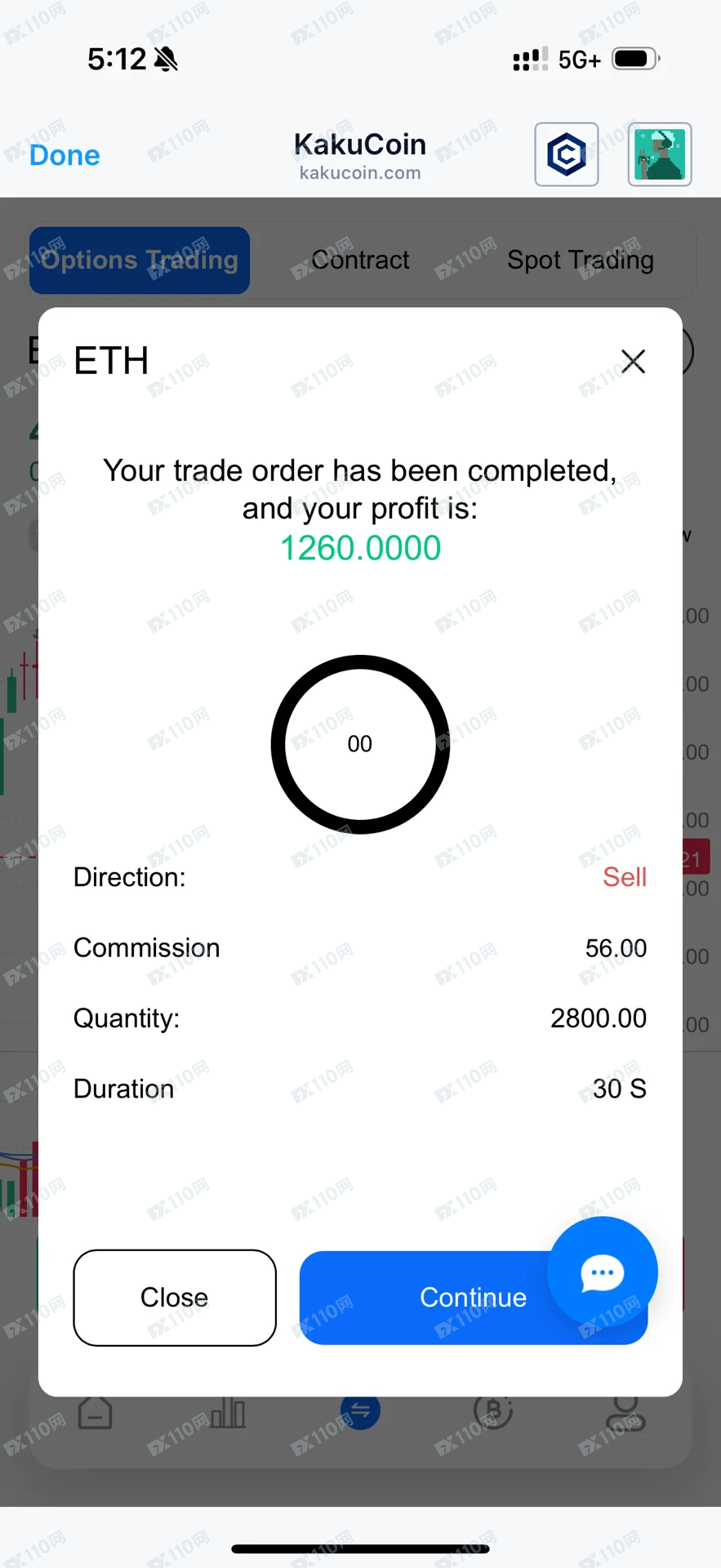Screen dimensions: 721x1568
Task: Tap Done to exit the browser
Action: tap(65, 155)
